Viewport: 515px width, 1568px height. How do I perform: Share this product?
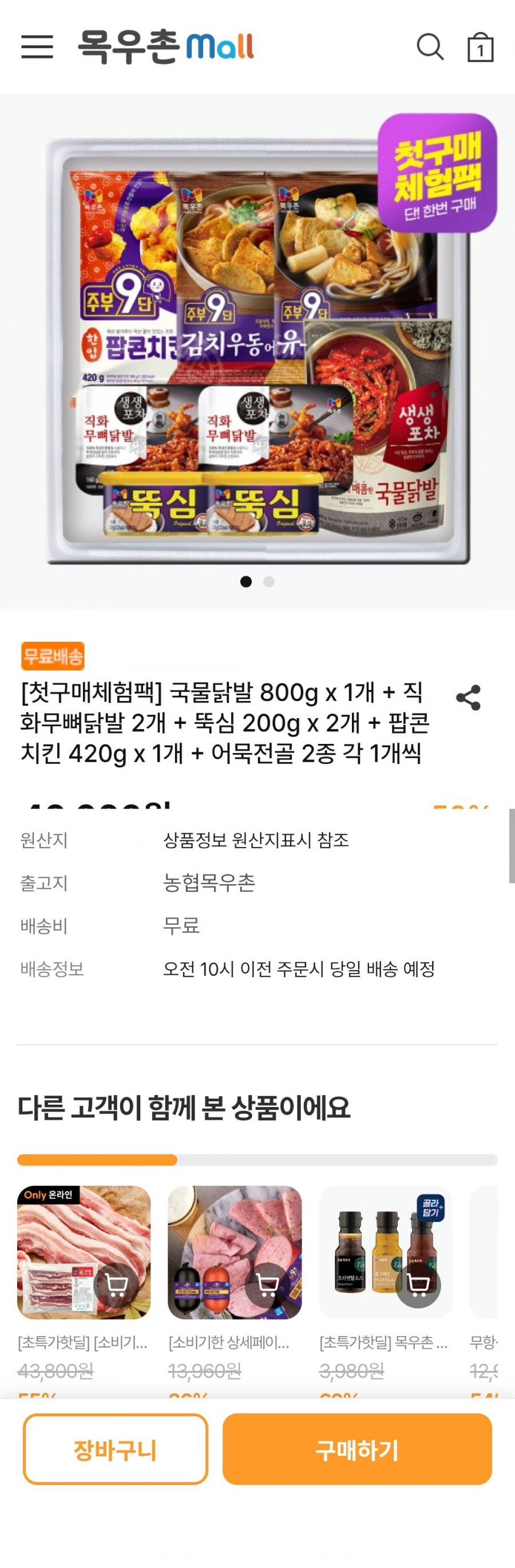[468, 698]
